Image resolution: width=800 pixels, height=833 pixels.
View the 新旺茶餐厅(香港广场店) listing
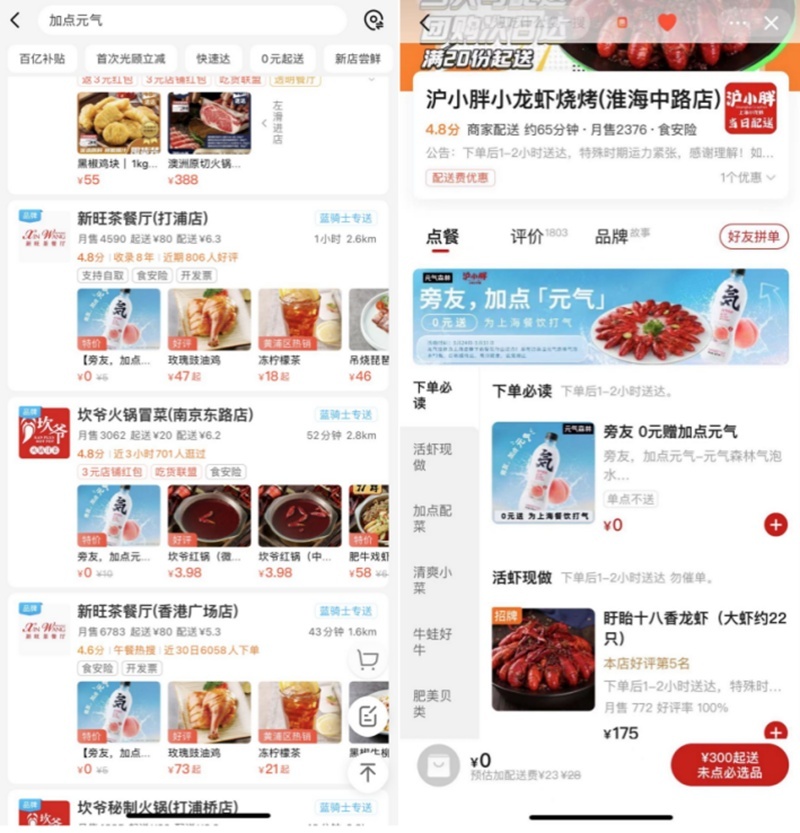[165, 611]
